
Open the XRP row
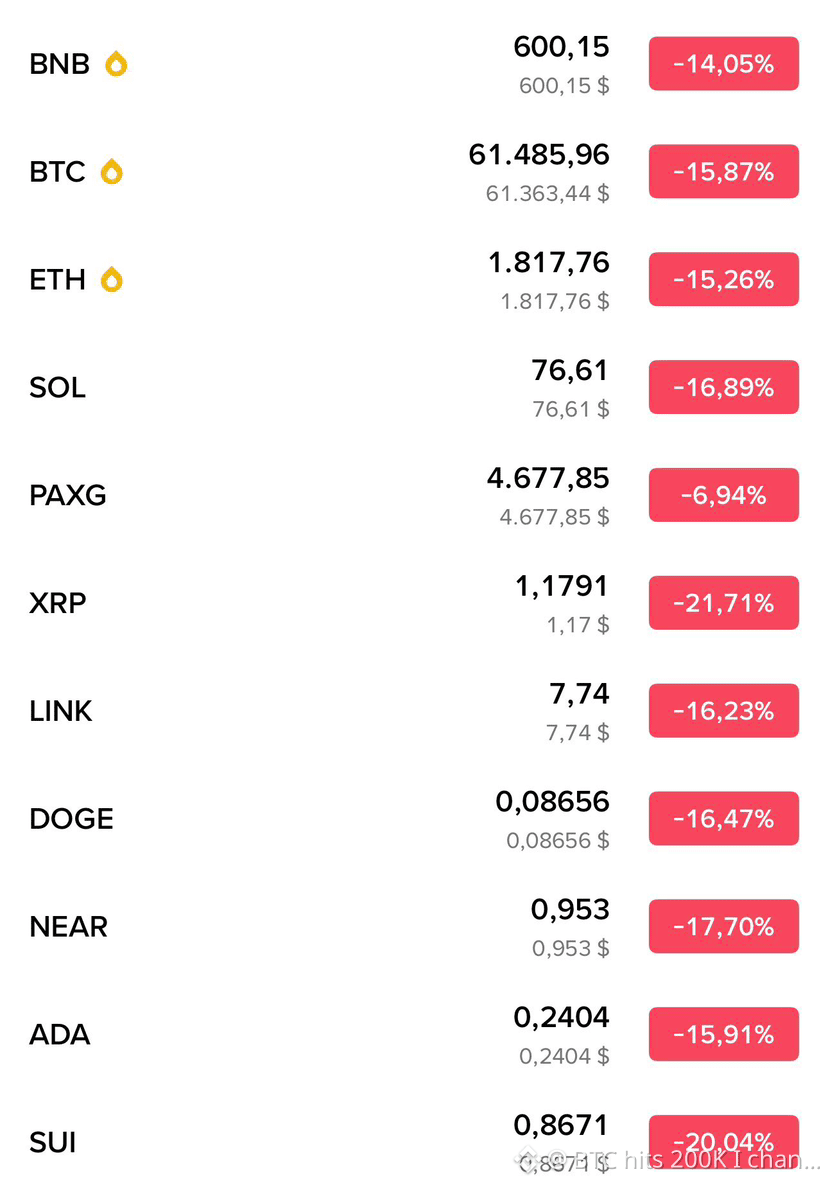coord(414,603)
